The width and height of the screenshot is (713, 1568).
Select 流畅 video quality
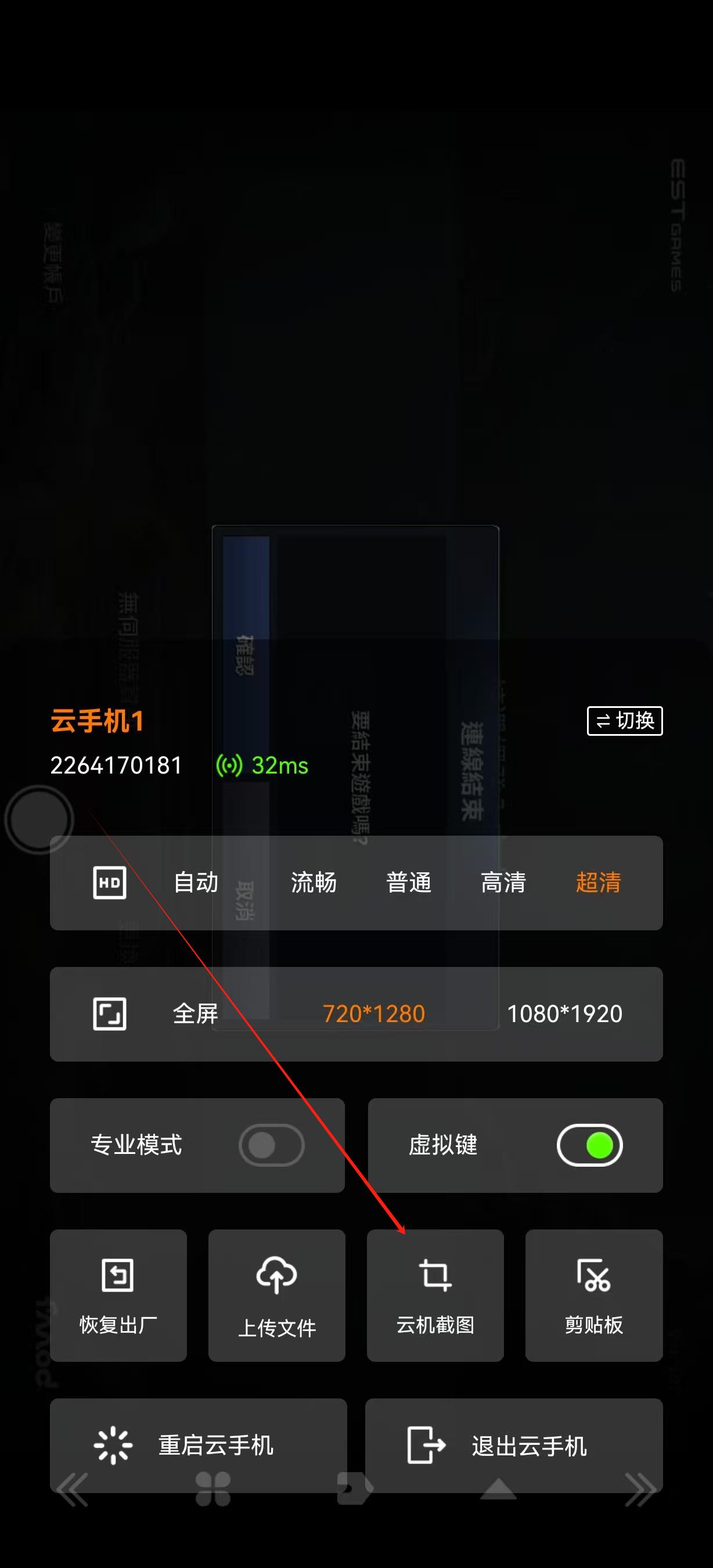pyautogui.click(x=314, y=883)
